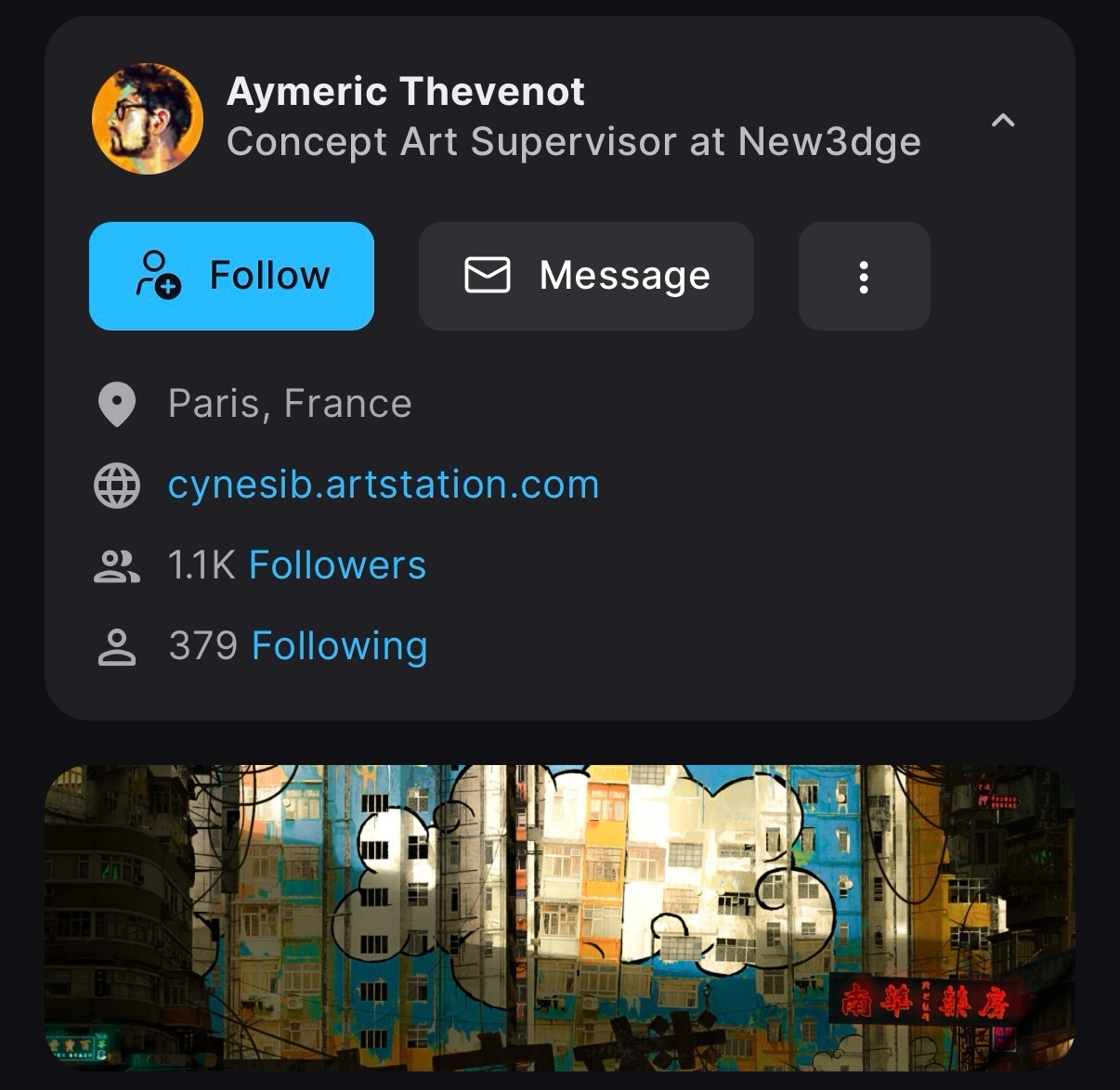The width and height of the screenshot is (1120, 1090).
Task: View the Following list
Action: (339, 646)
